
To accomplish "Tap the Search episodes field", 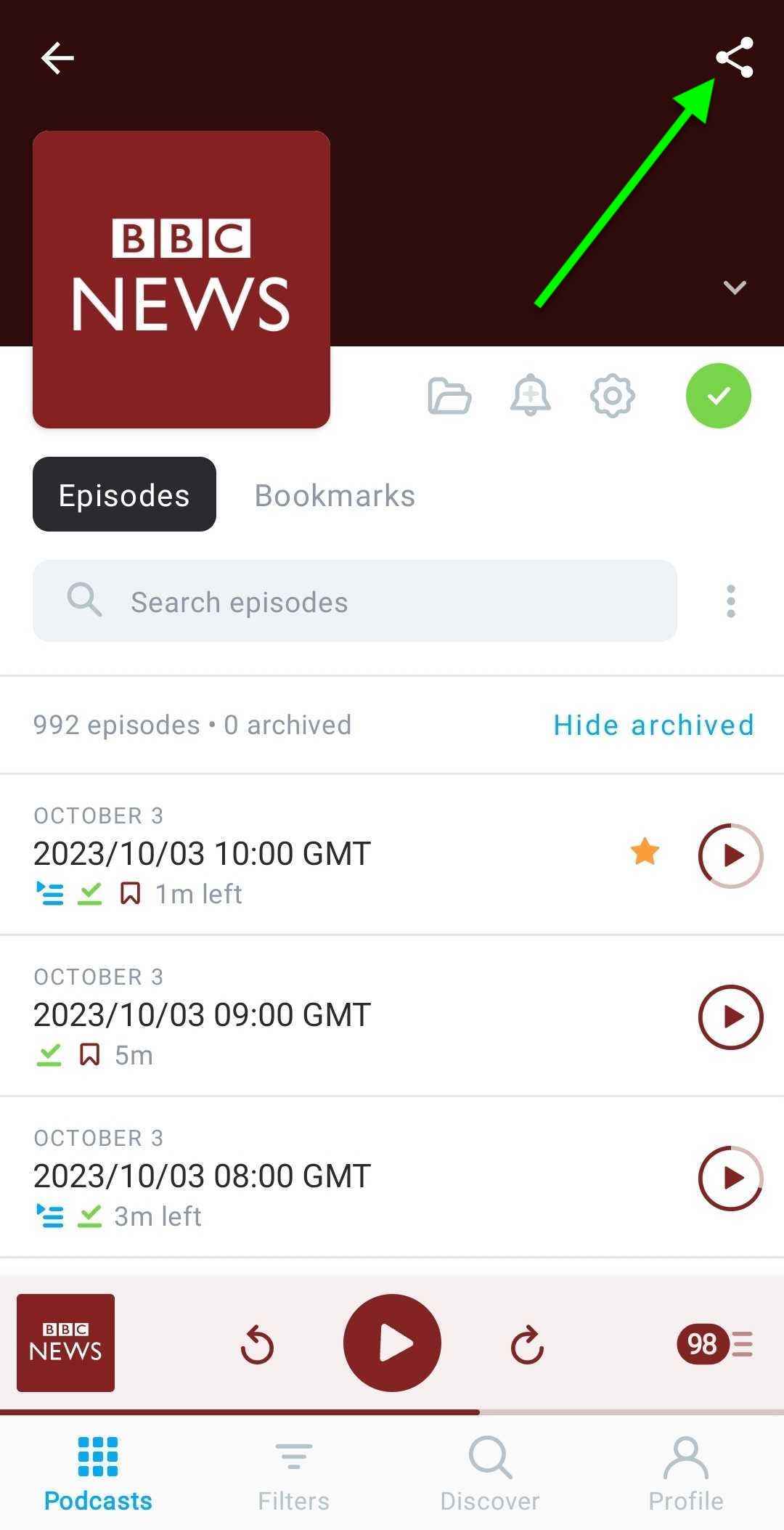I will click(x=355, y=601).
